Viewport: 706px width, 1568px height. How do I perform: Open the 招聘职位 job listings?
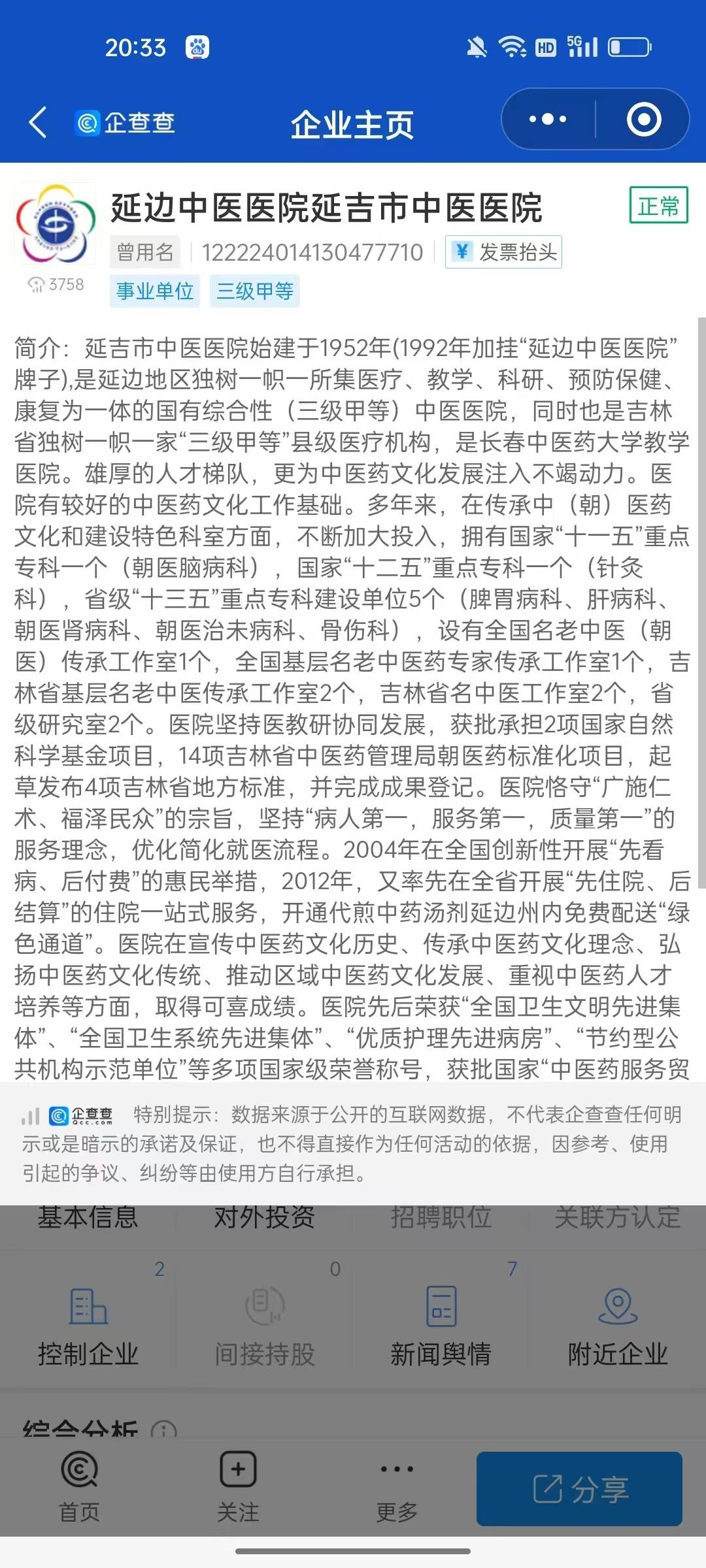441,1218
